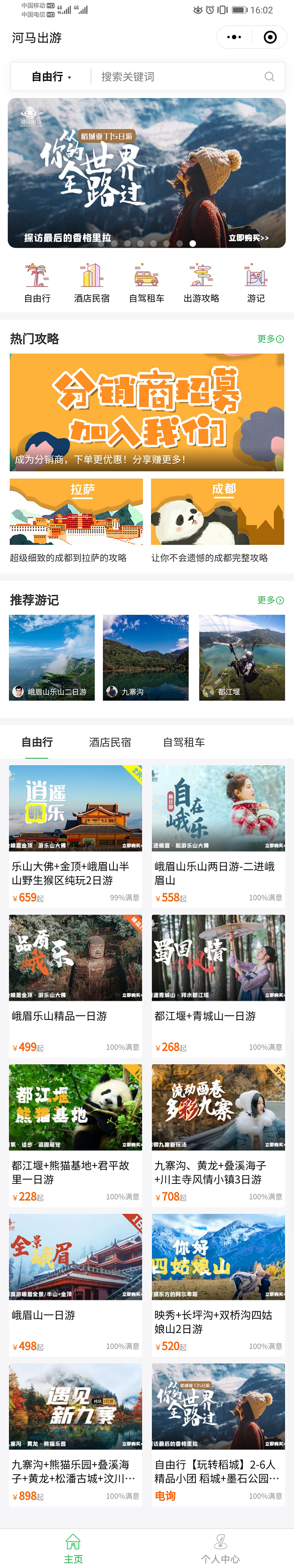Expand the 自由行 category dropdown

[51, 76]
